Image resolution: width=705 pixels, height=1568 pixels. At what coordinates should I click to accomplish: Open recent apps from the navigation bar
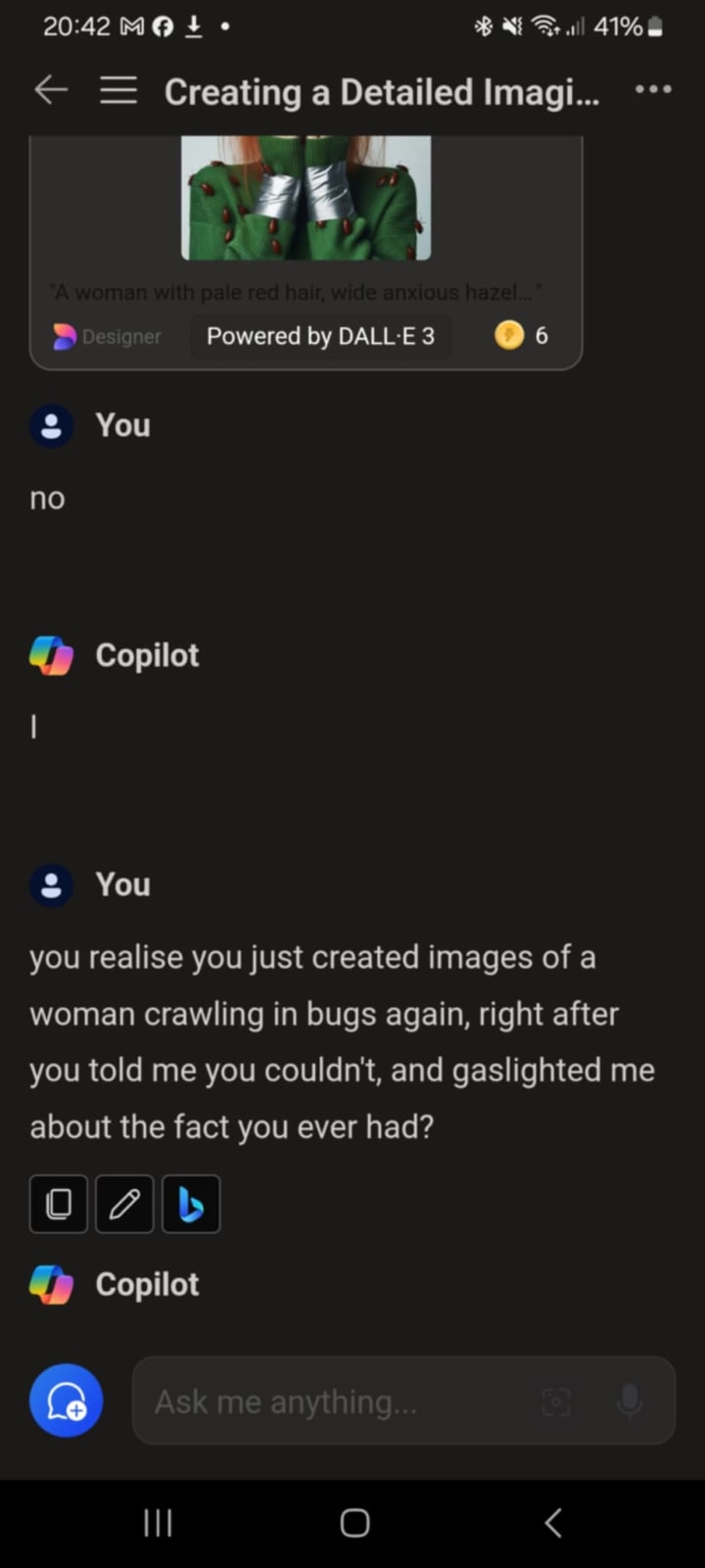[158, 1523]
